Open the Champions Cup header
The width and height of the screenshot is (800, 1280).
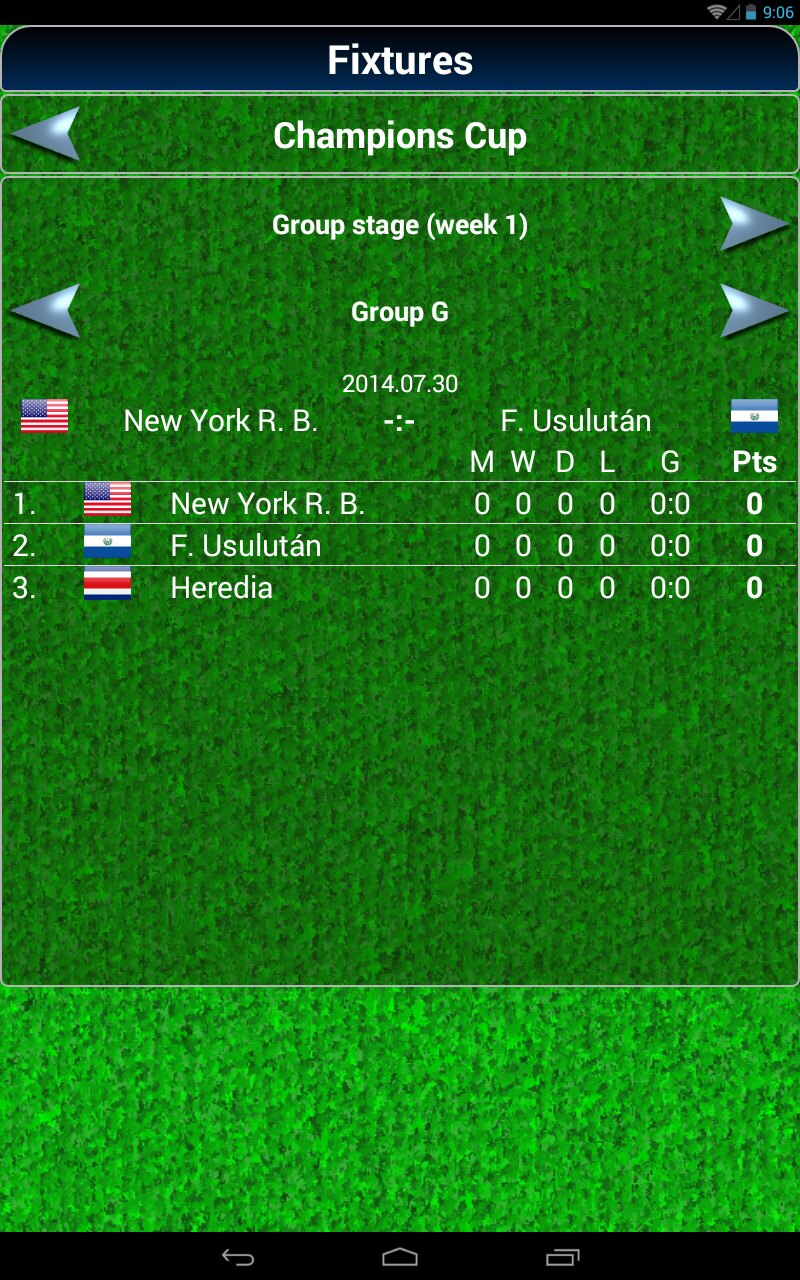(x=400, y=136)
